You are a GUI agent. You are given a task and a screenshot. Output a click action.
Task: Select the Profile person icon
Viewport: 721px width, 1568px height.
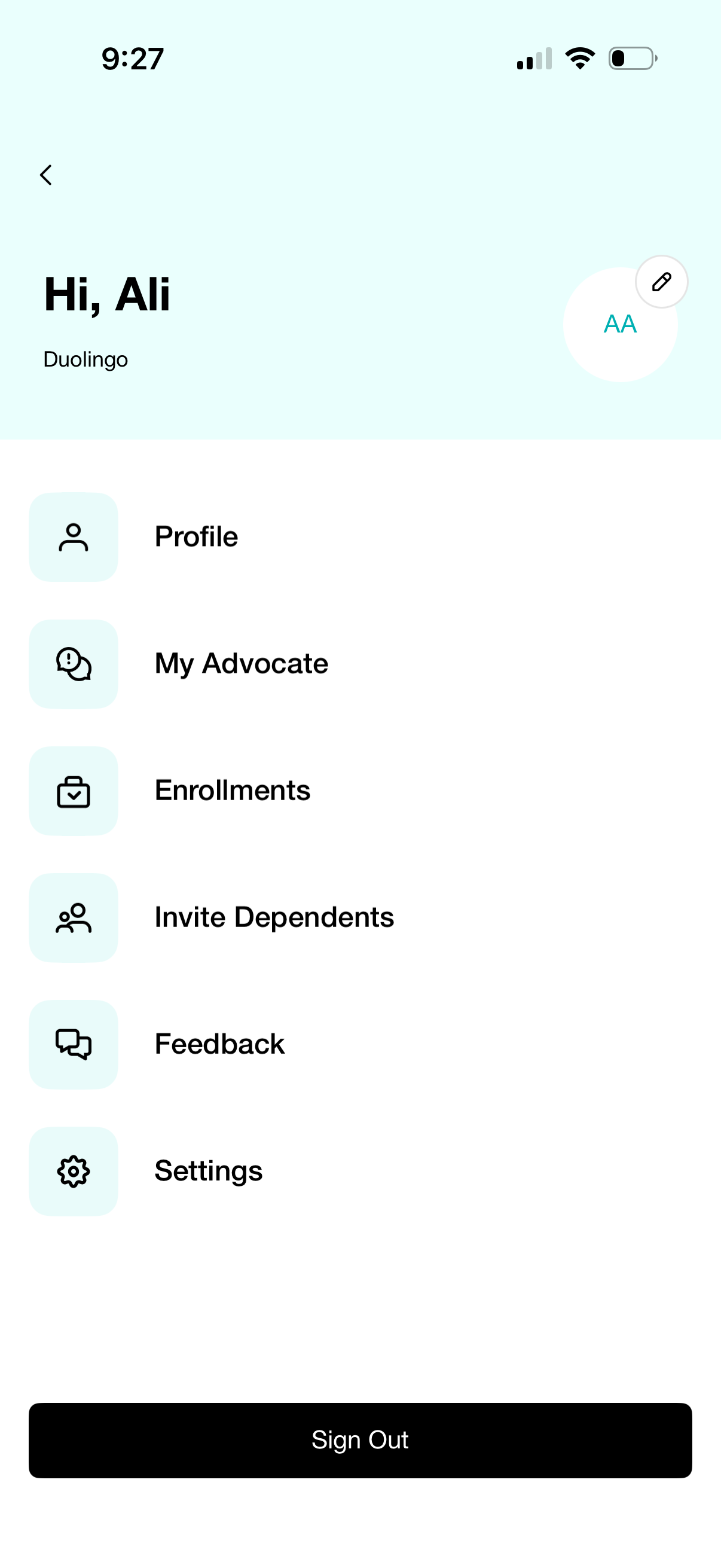[73, 536]
